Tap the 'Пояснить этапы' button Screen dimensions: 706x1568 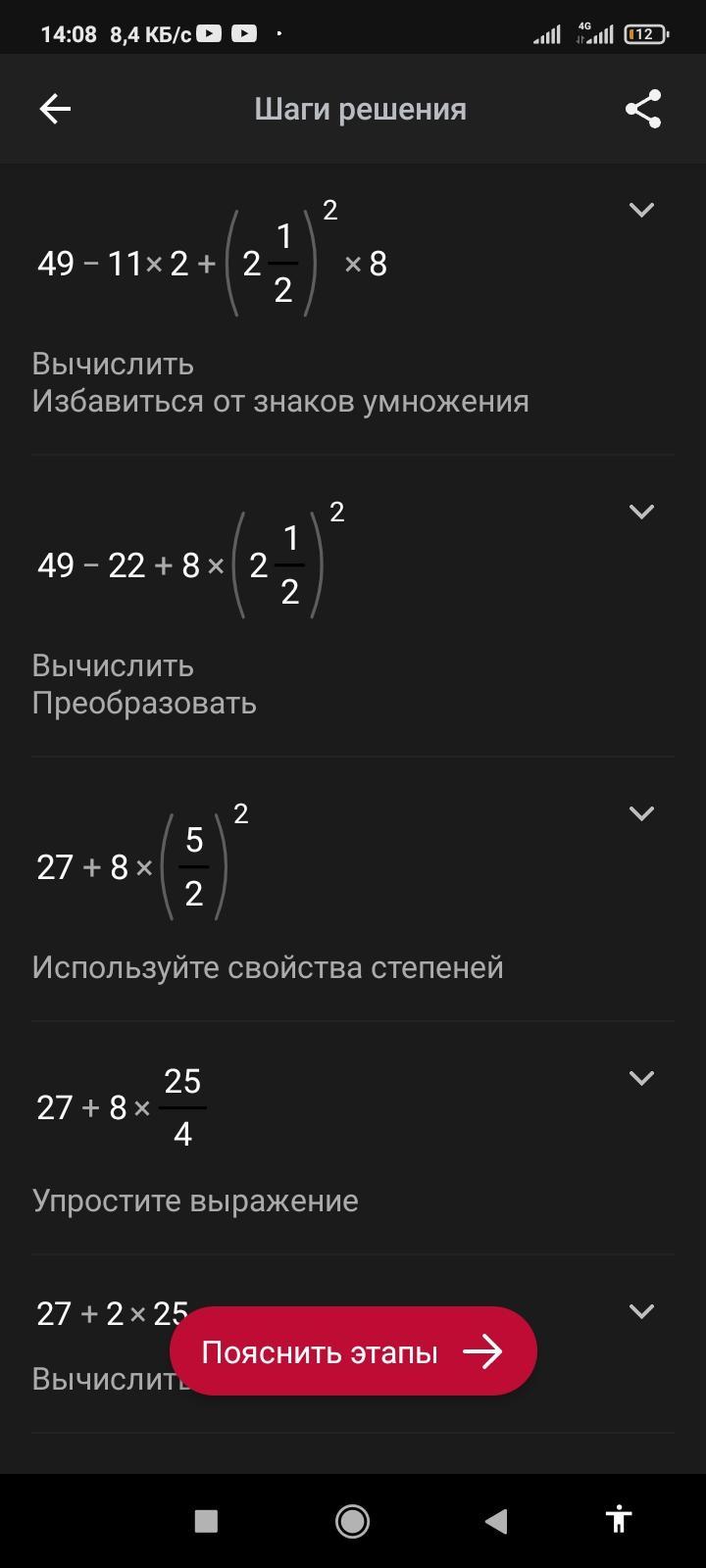[353, 1352]
